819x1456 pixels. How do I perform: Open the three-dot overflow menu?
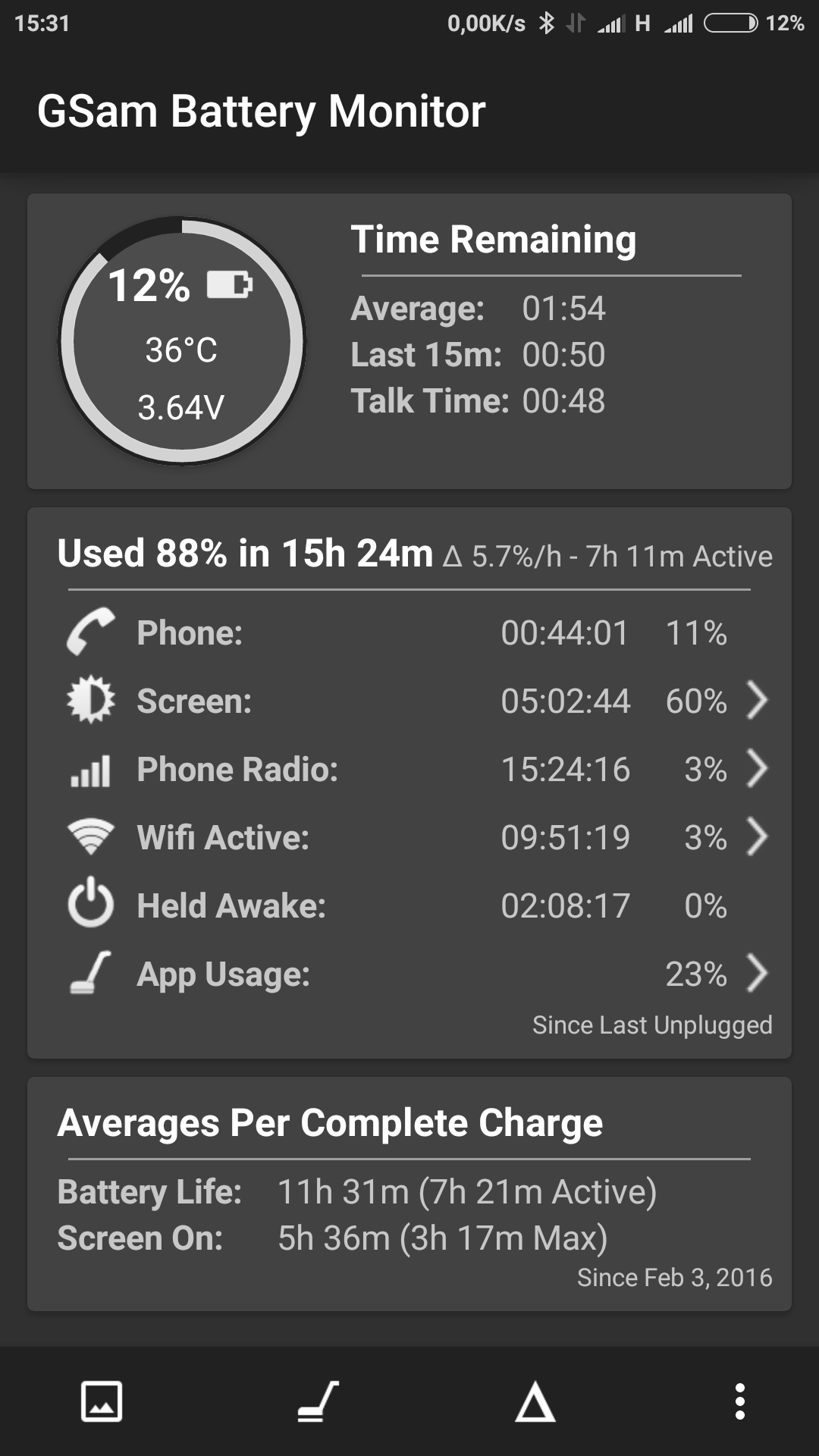point(739,1401)
